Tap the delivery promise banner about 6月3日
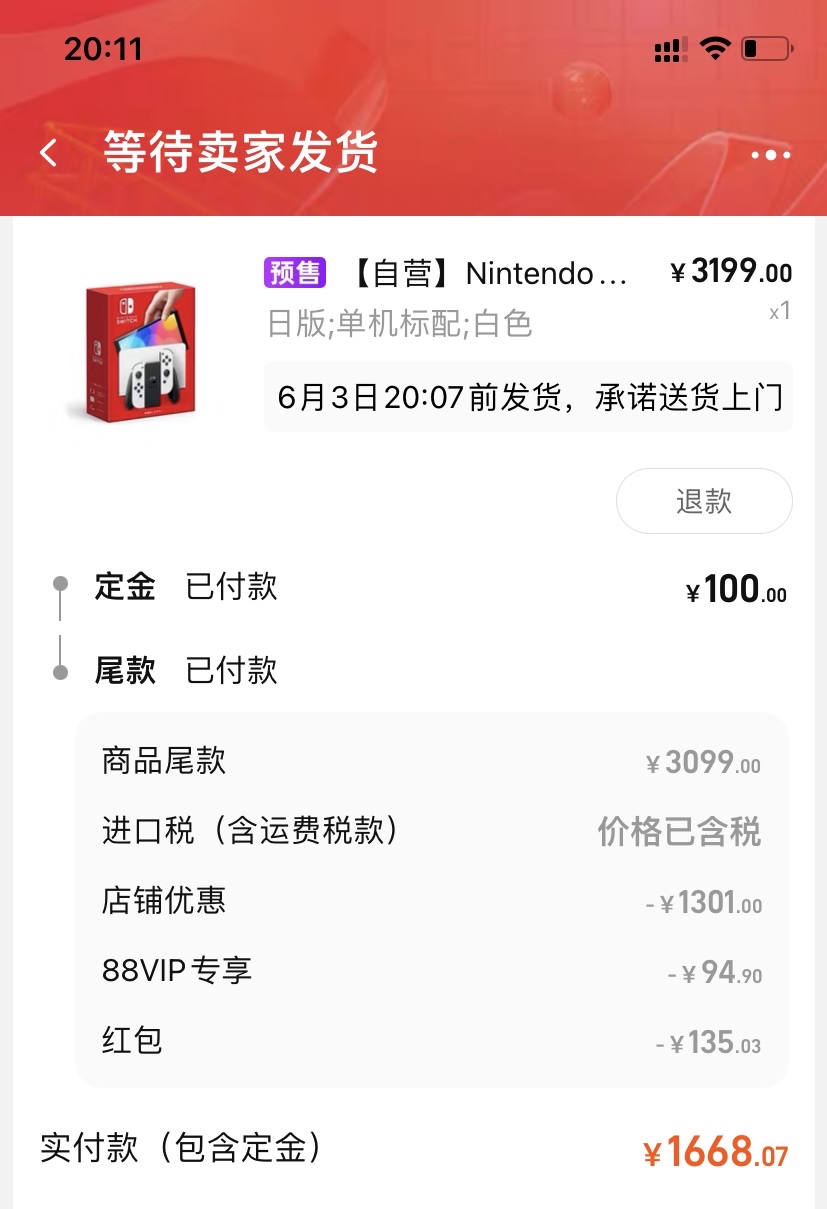Screen dimensions: 827x1209 tap(527, 398)
